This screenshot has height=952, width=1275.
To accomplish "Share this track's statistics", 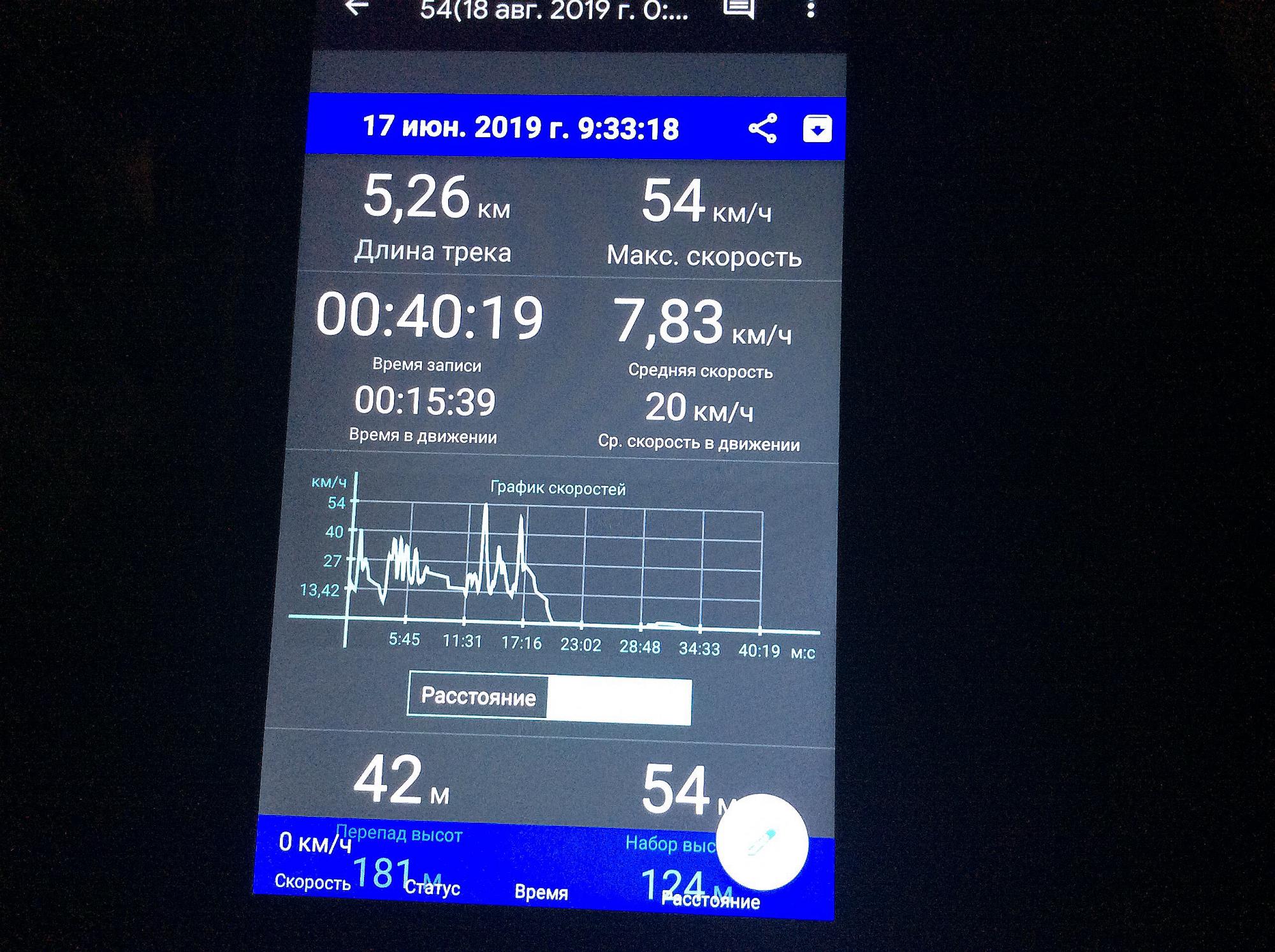I will click(x=762, y=128).
